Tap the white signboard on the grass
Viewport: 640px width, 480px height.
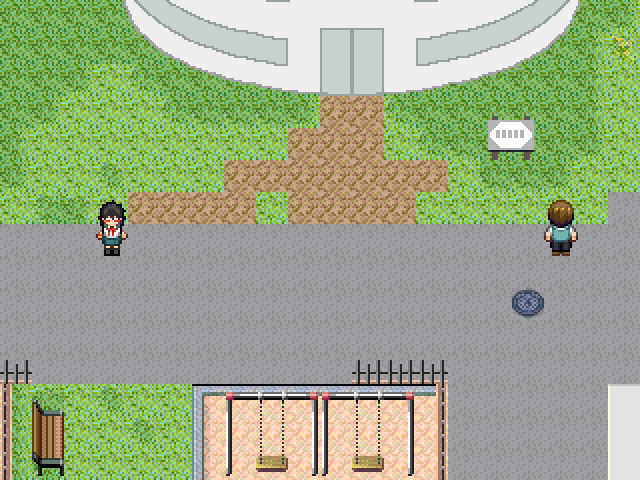510,135
